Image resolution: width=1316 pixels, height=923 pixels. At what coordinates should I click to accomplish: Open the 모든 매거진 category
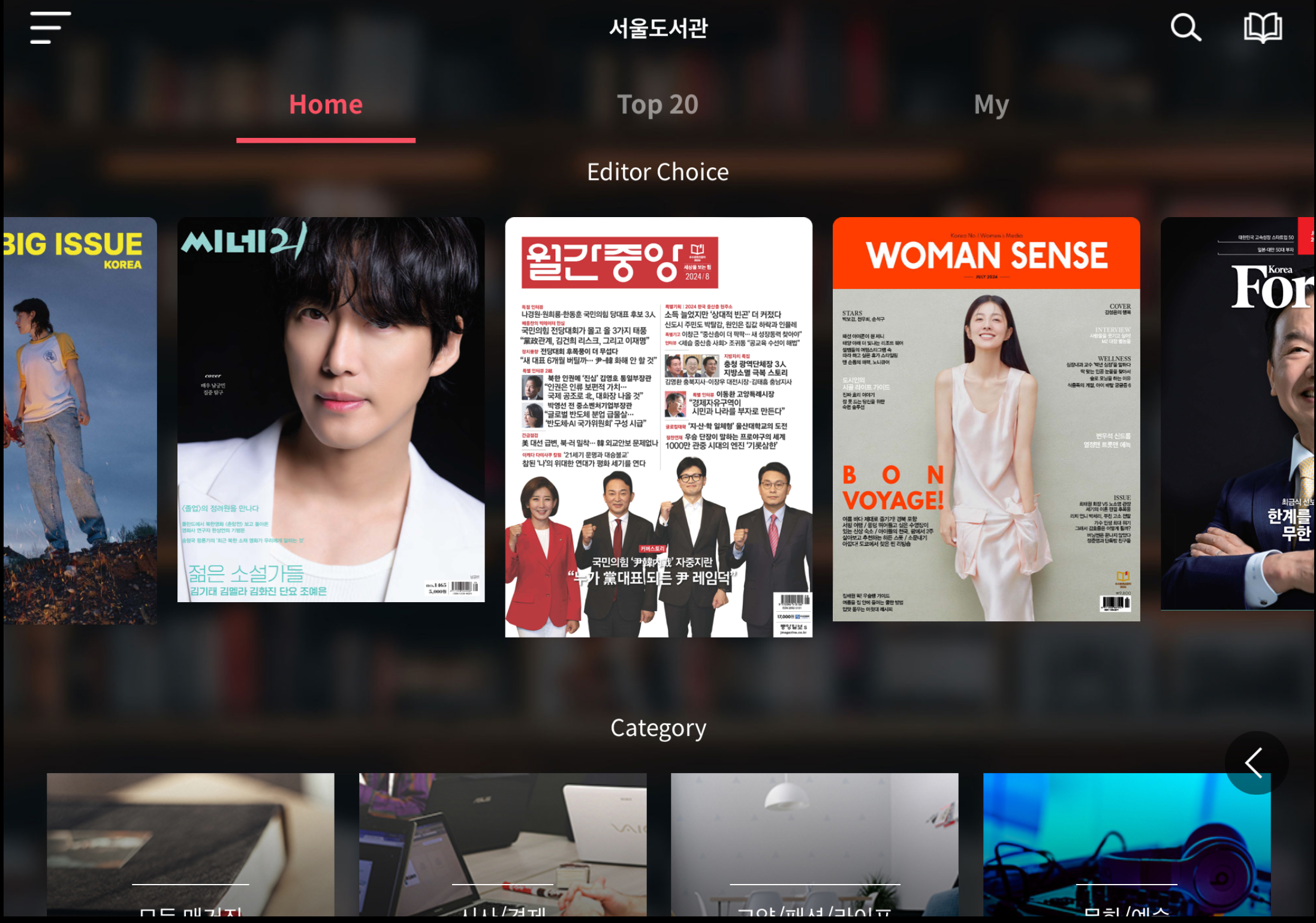click(191, 844)
